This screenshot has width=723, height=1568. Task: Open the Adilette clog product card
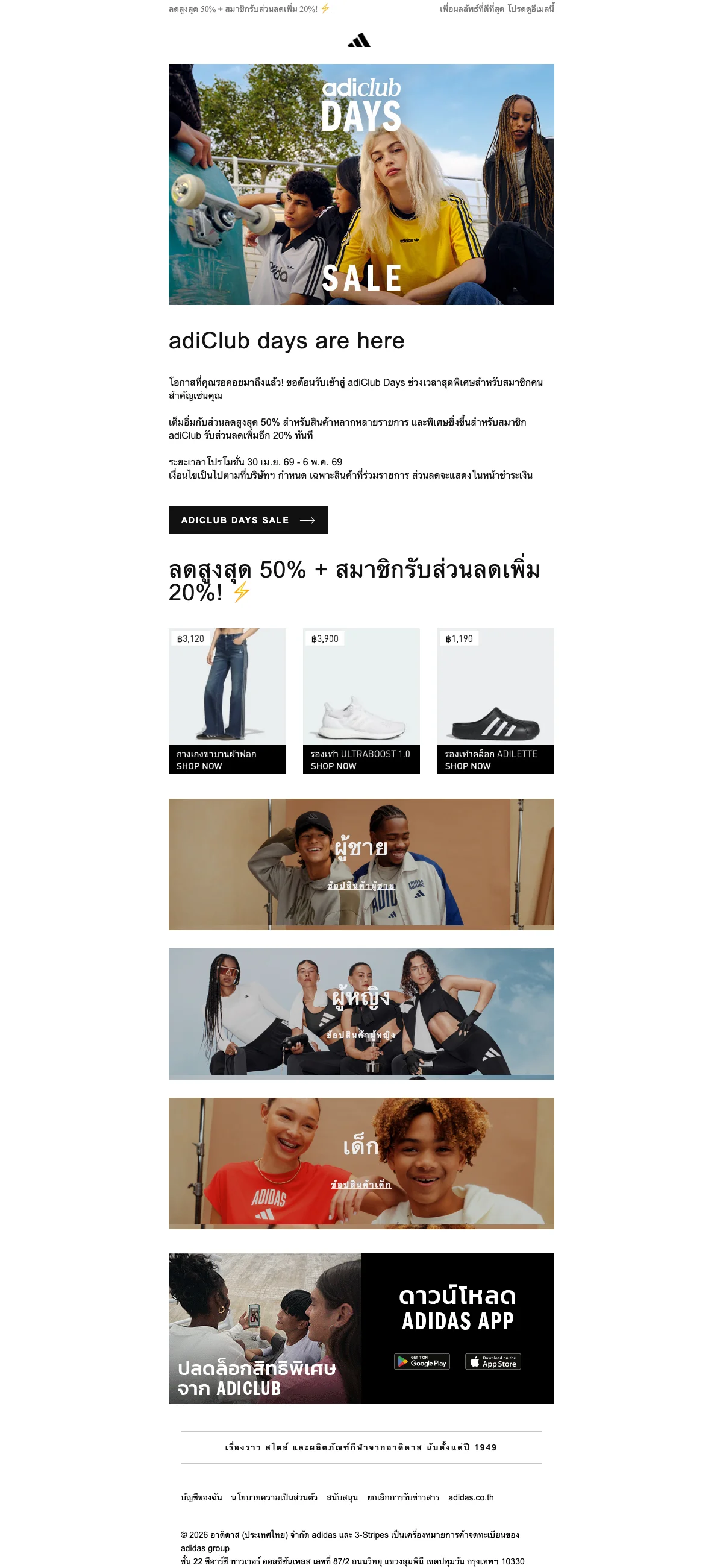coord(495,700)
